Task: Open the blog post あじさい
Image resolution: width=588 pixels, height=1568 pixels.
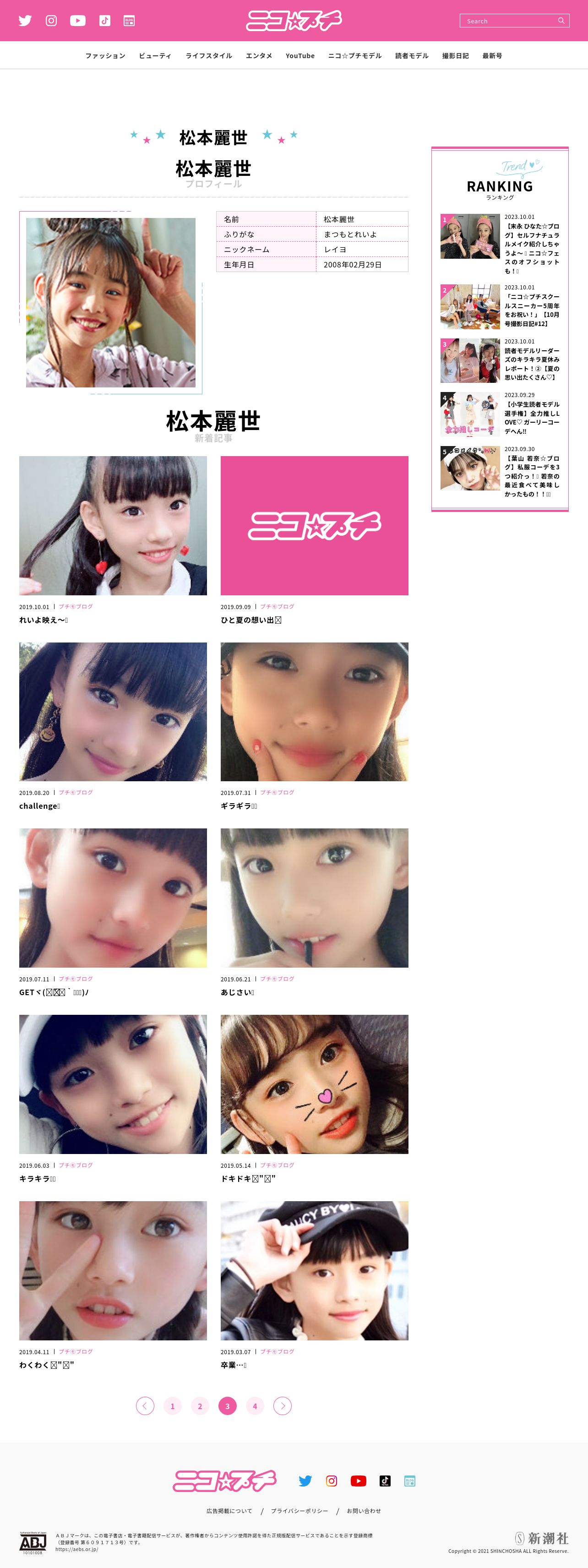Action: click(x=237, y=992)
